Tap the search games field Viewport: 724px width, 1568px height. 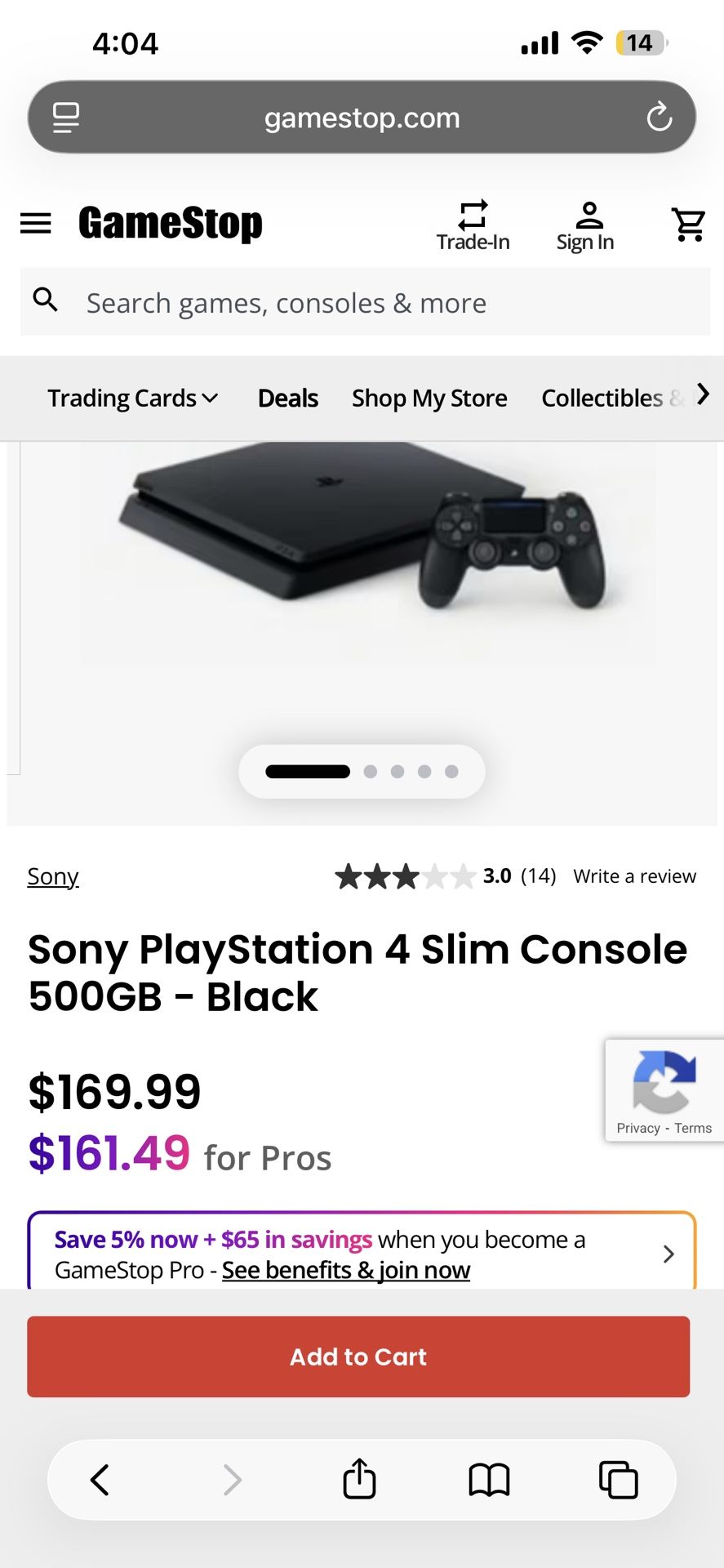point(365,302)
